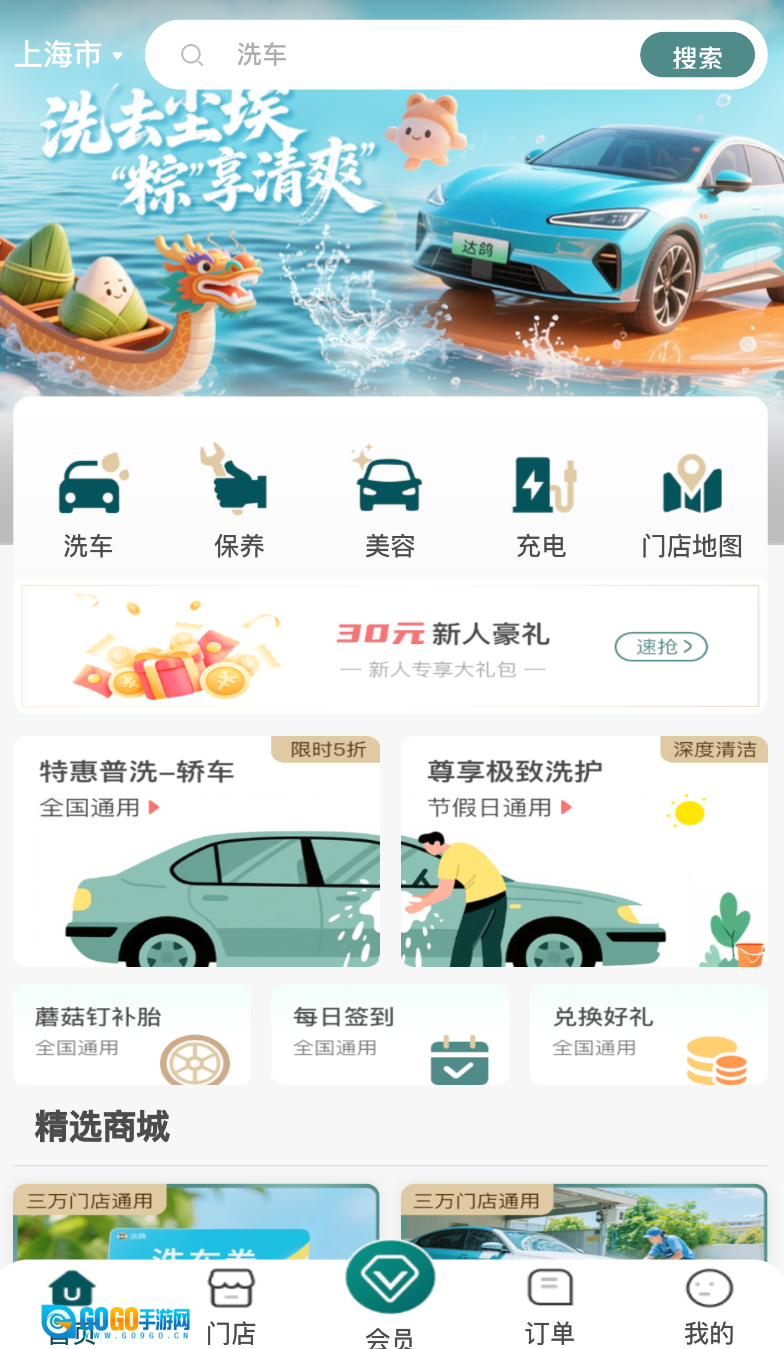
Task: Open the 充电 service
Action: click(541, 505)
